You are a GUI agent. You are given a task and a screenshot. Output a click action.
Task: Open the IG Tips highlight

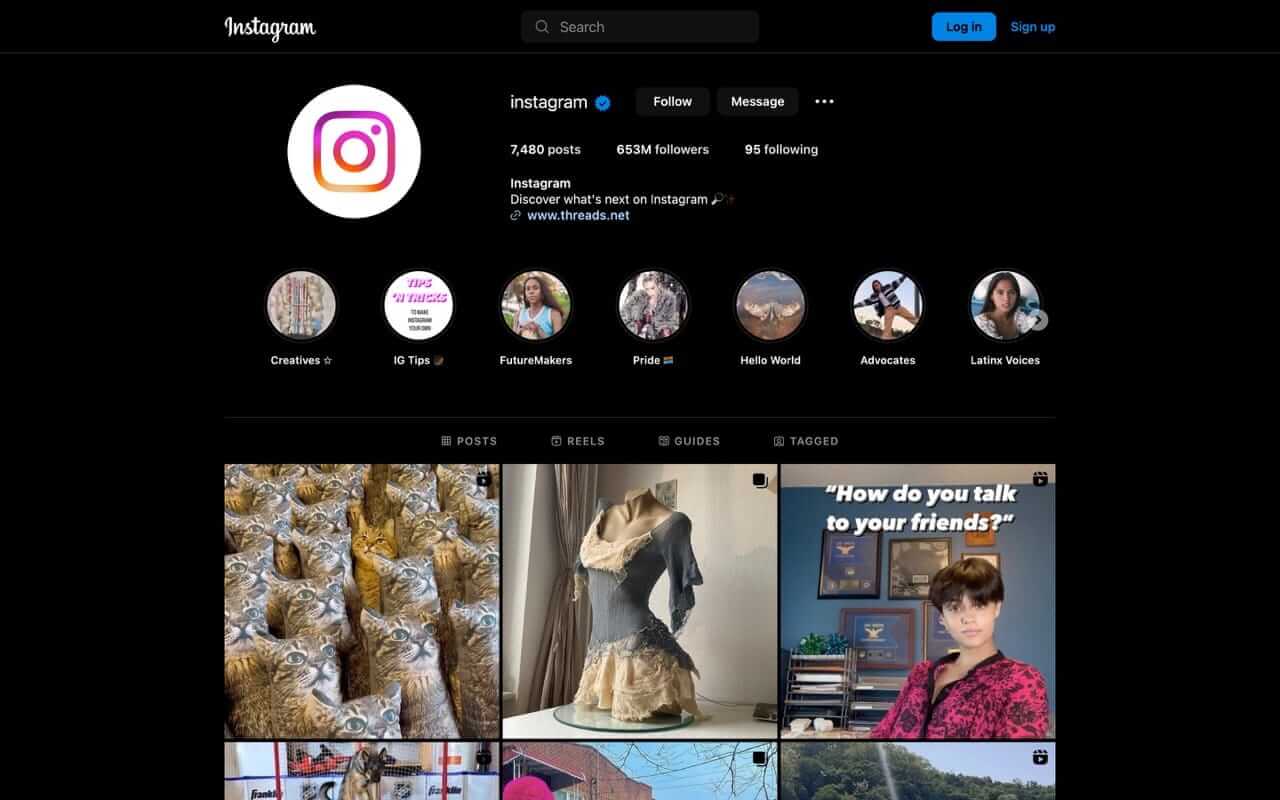419,306
